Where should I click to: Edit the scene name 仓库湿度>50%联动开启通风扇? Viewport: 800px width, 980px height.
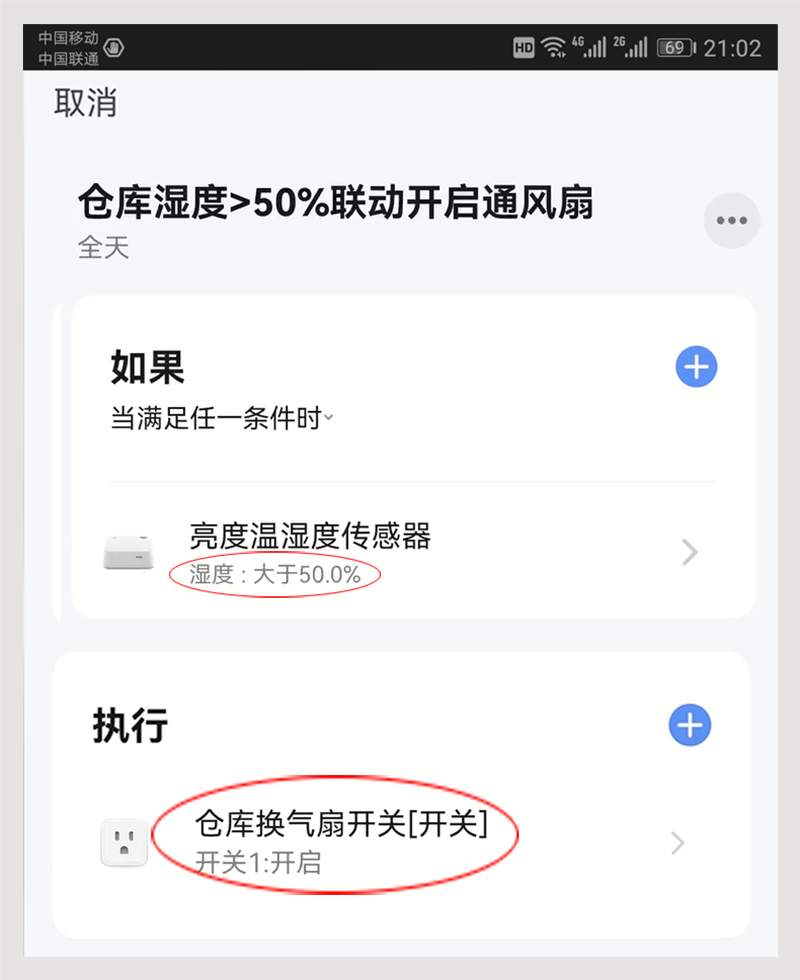(x=335, y=204)
